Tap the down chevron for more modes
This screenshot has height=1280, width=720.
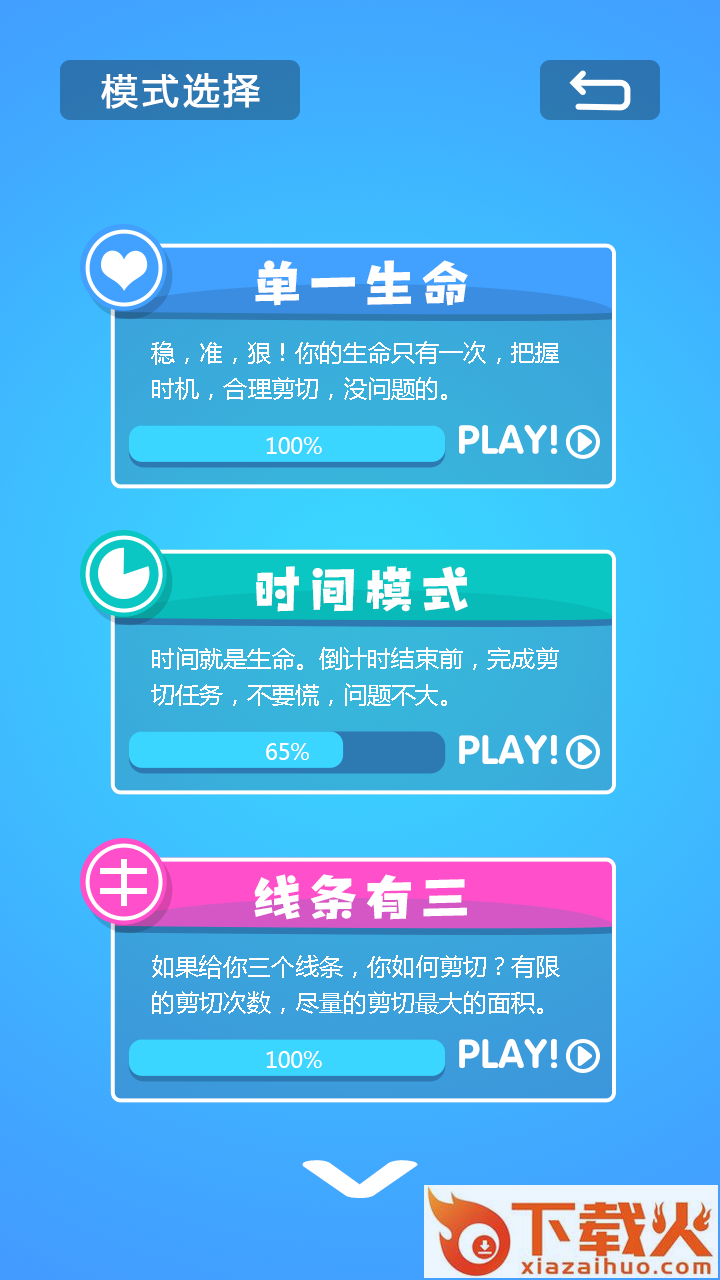(x=359, y=1177)
